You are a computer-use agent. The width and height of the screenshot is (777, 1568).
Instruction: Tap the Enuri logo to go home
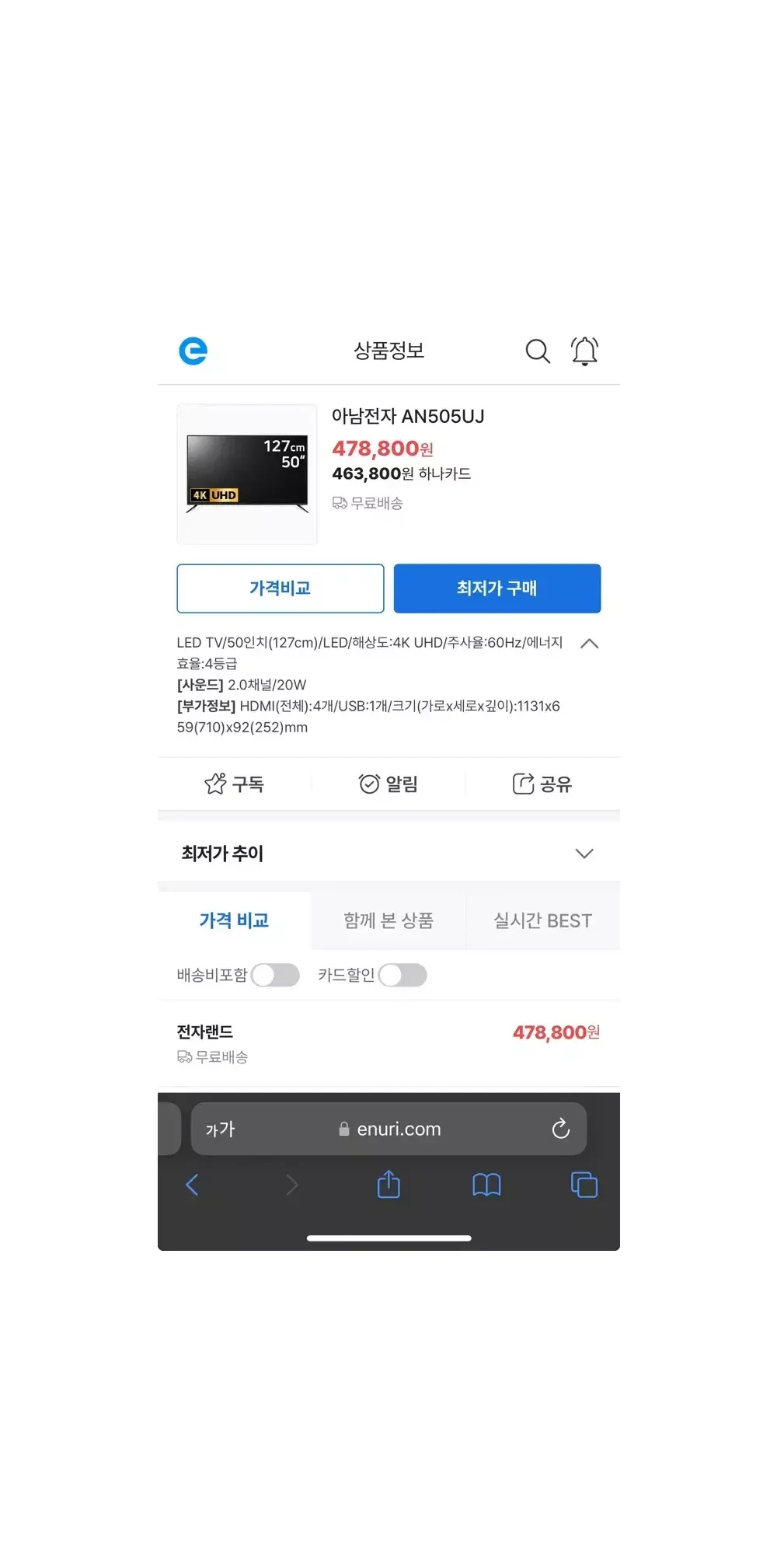[193, 351]
